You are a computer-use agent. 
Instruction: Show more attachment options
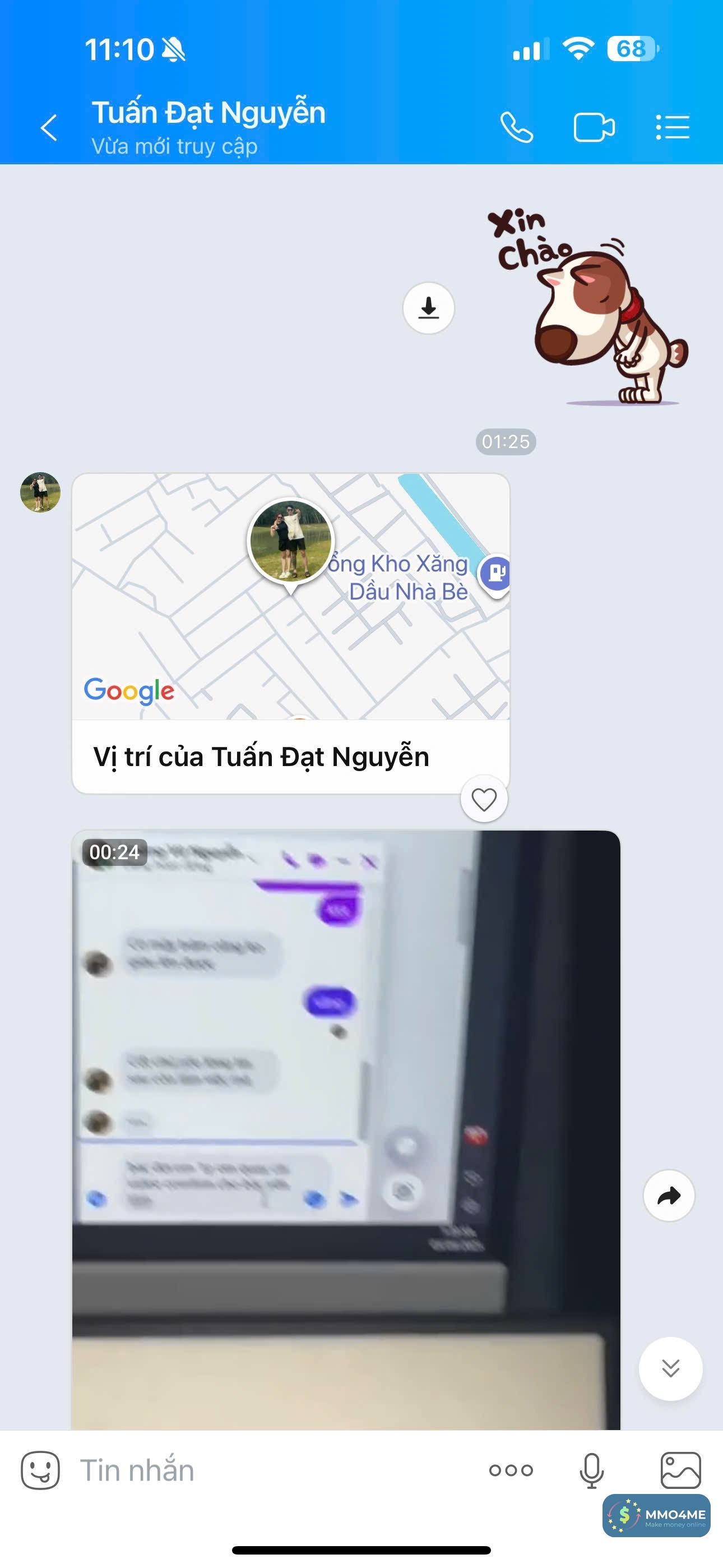[x=511, y=1470]
